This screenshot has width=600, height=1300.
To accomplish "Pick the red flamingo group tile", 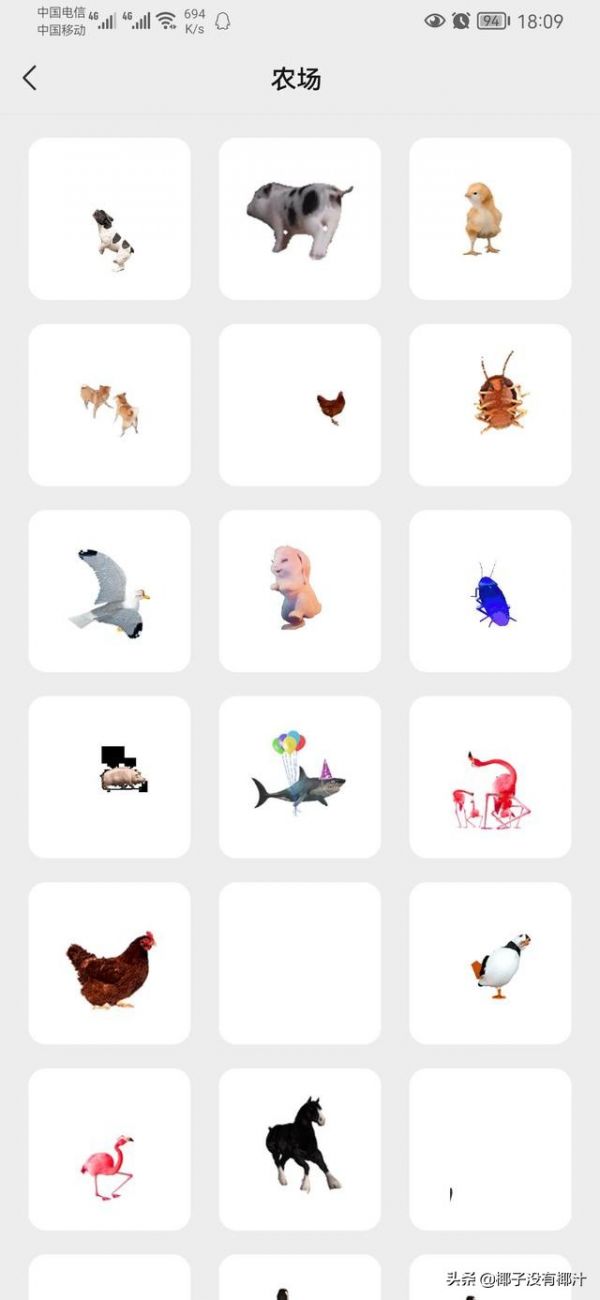I will [490, 777].
